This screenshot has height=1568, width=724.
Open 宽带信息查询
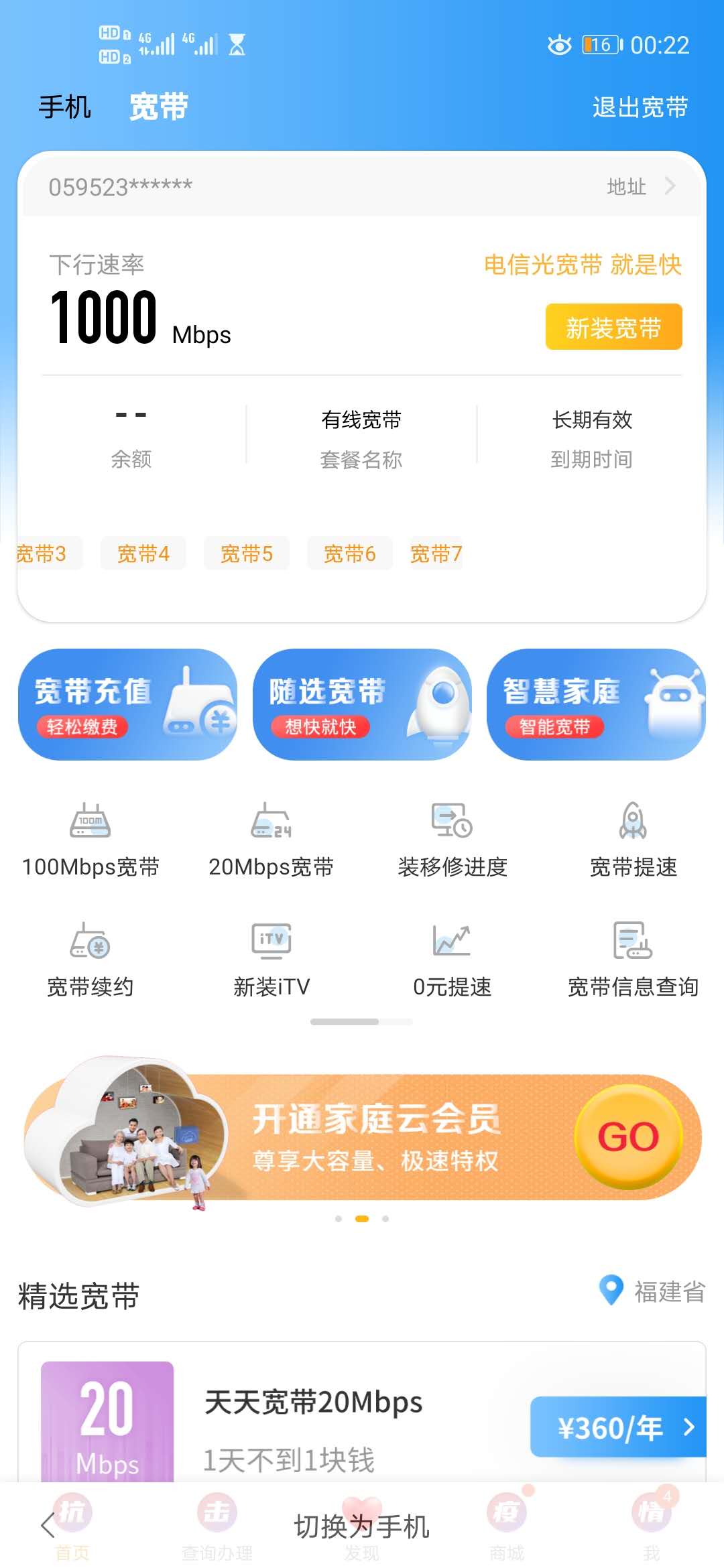(x=633, y=960)
